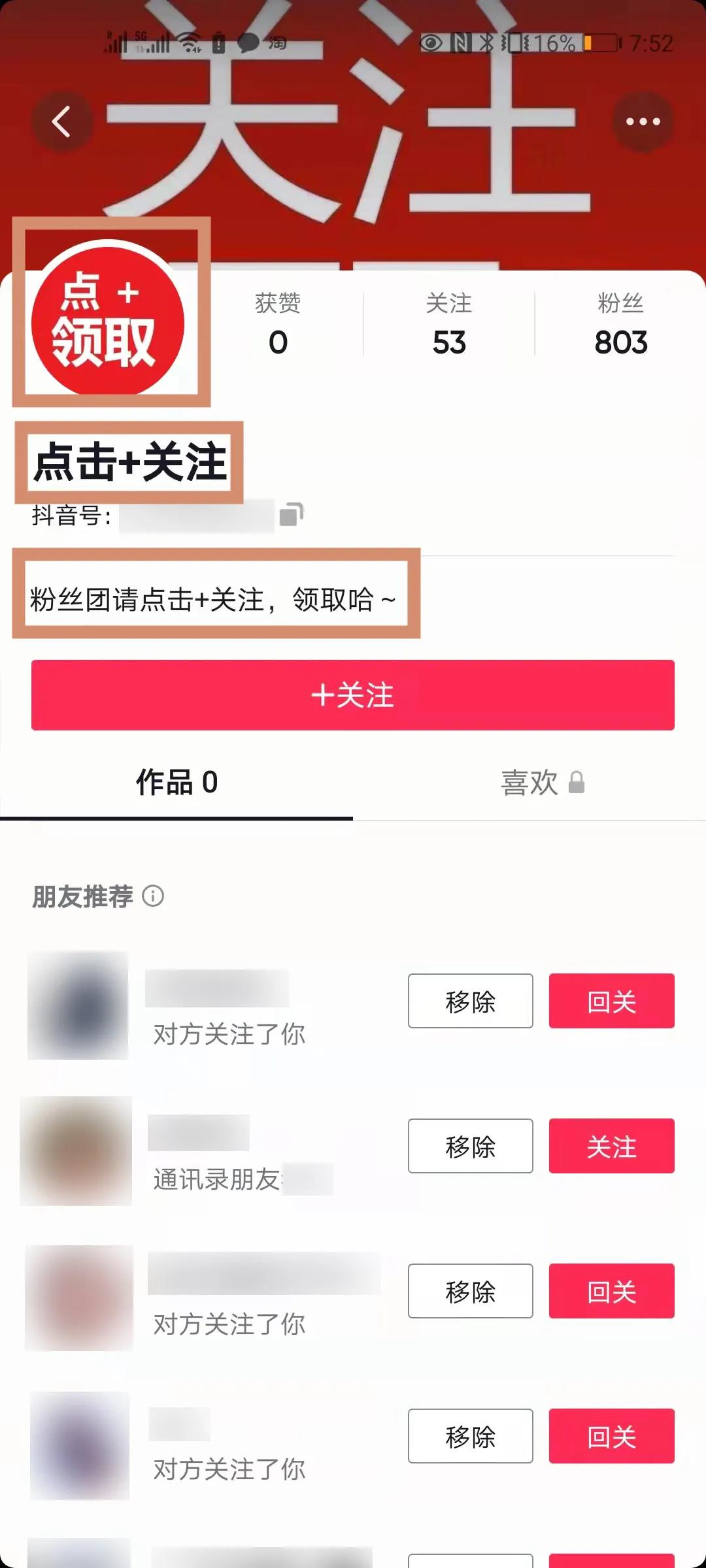View the 粉丝 803 followers list
706x1568 pixels.
click(620, 325)
